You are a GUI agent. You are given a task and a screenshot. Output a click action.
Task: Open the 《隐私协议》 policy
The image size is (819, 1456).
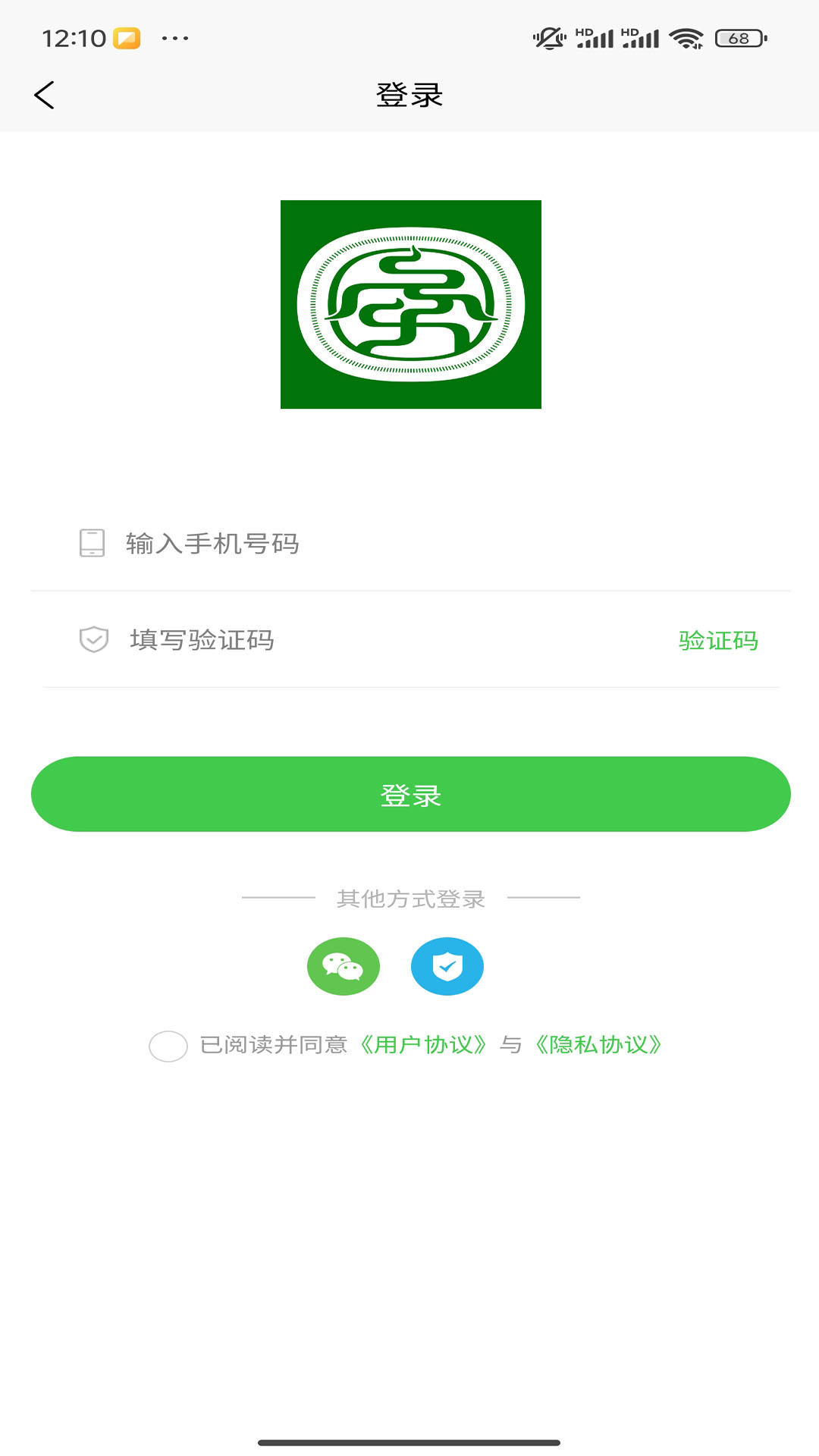[598, 1044]
